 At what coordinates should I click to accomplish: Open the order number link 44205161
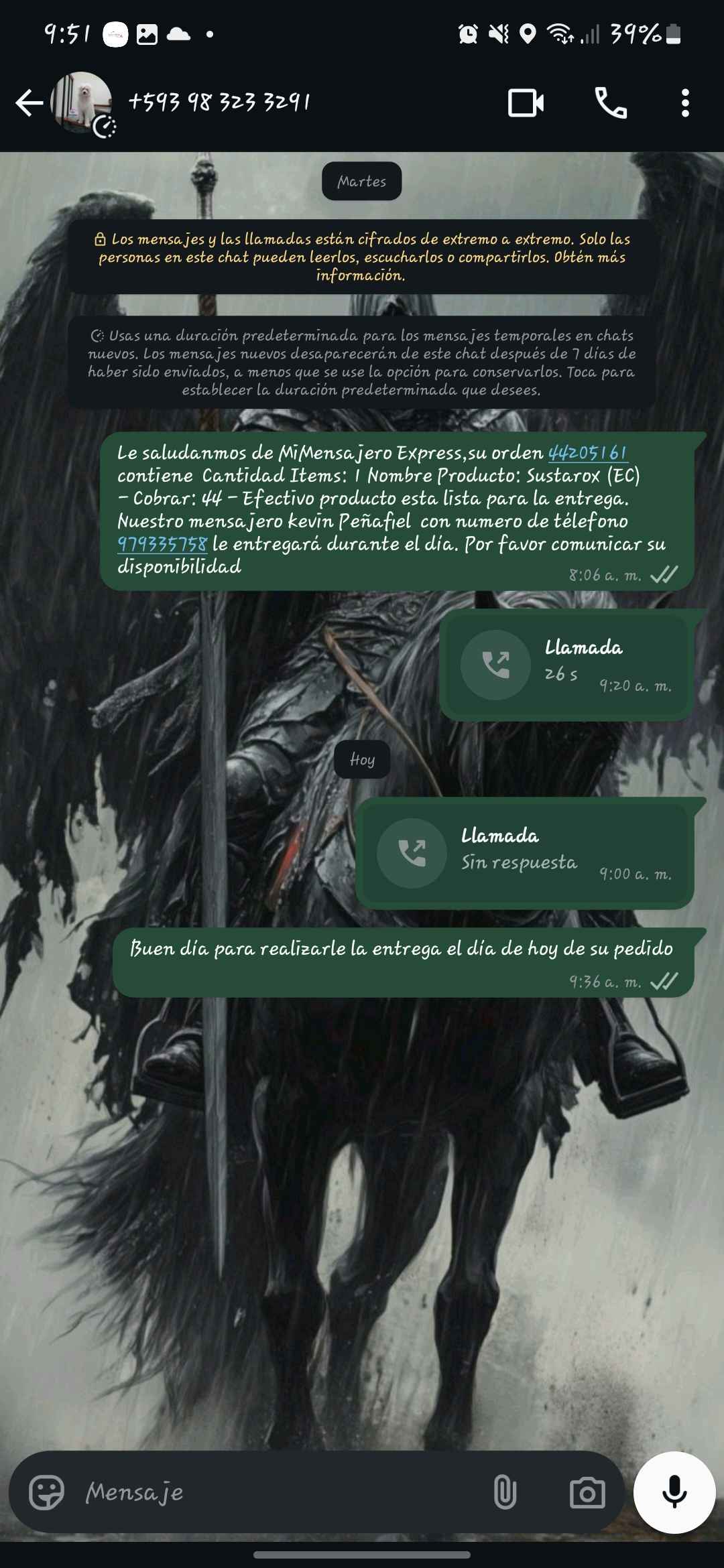tap(588, 454)
